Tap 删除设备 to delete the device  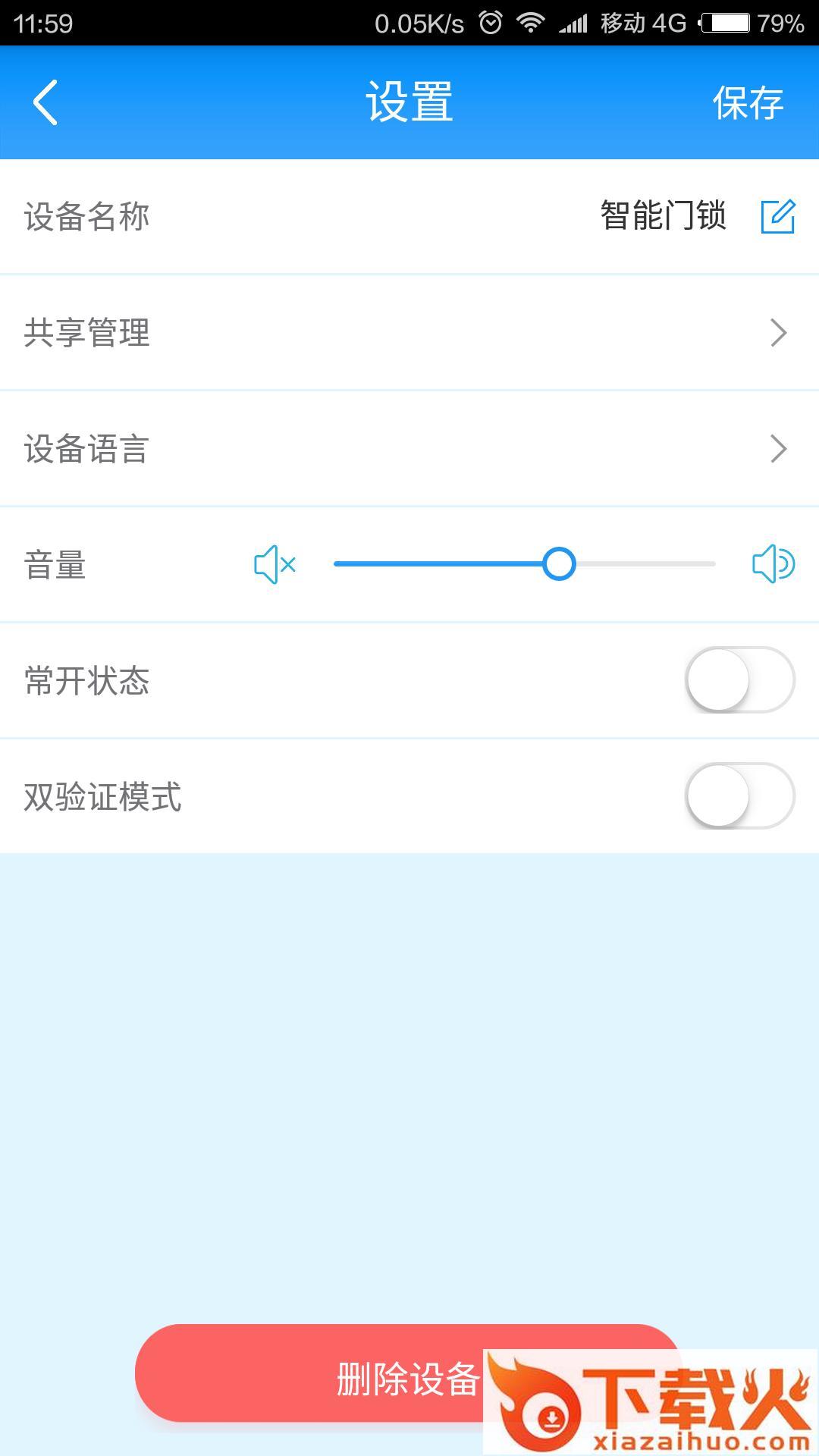[x=318, y=1374]
